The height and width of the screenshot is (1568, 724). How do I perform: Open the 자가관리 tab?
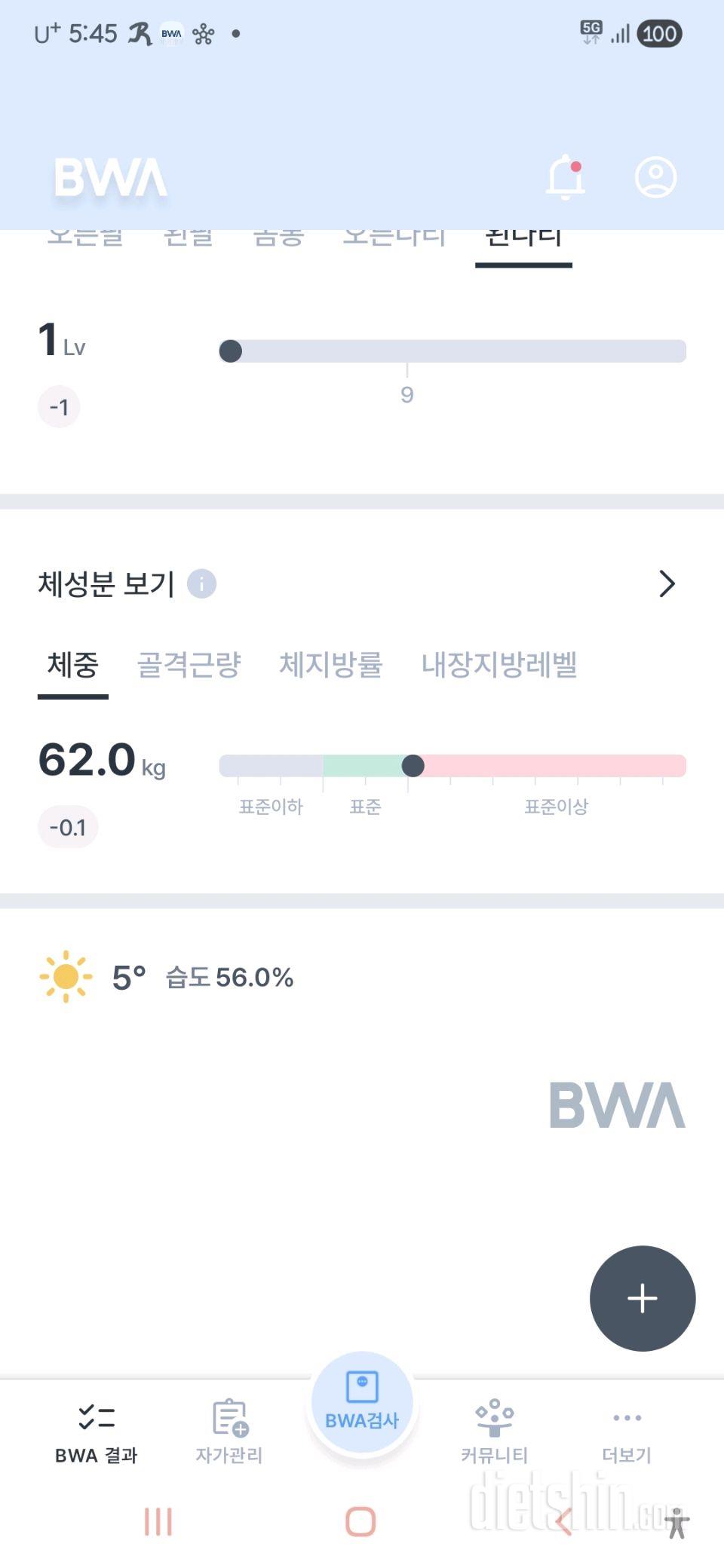[x=229, y=1434]
